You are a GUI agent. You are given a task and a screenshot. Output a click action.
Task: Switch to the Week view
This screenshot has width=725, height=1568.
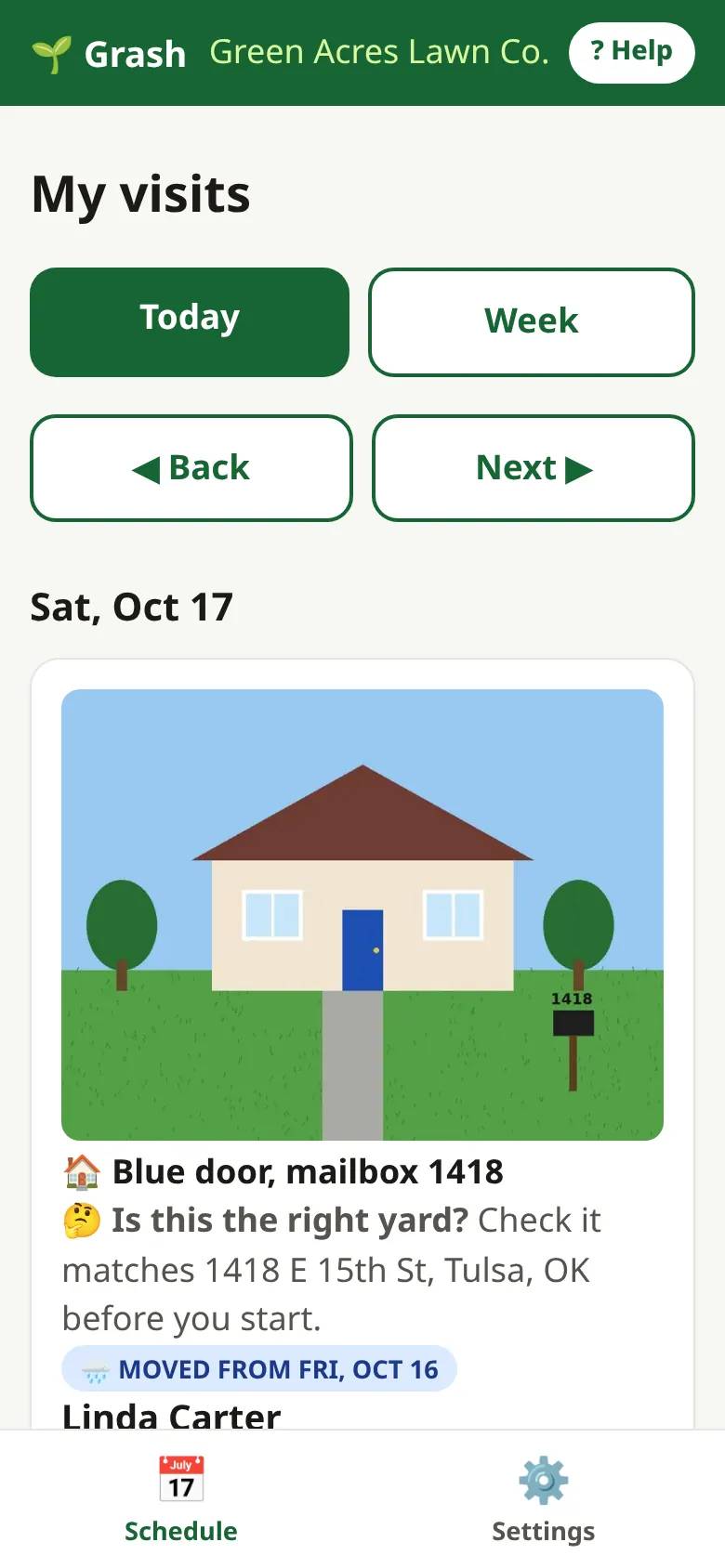[x=532, y=321]
